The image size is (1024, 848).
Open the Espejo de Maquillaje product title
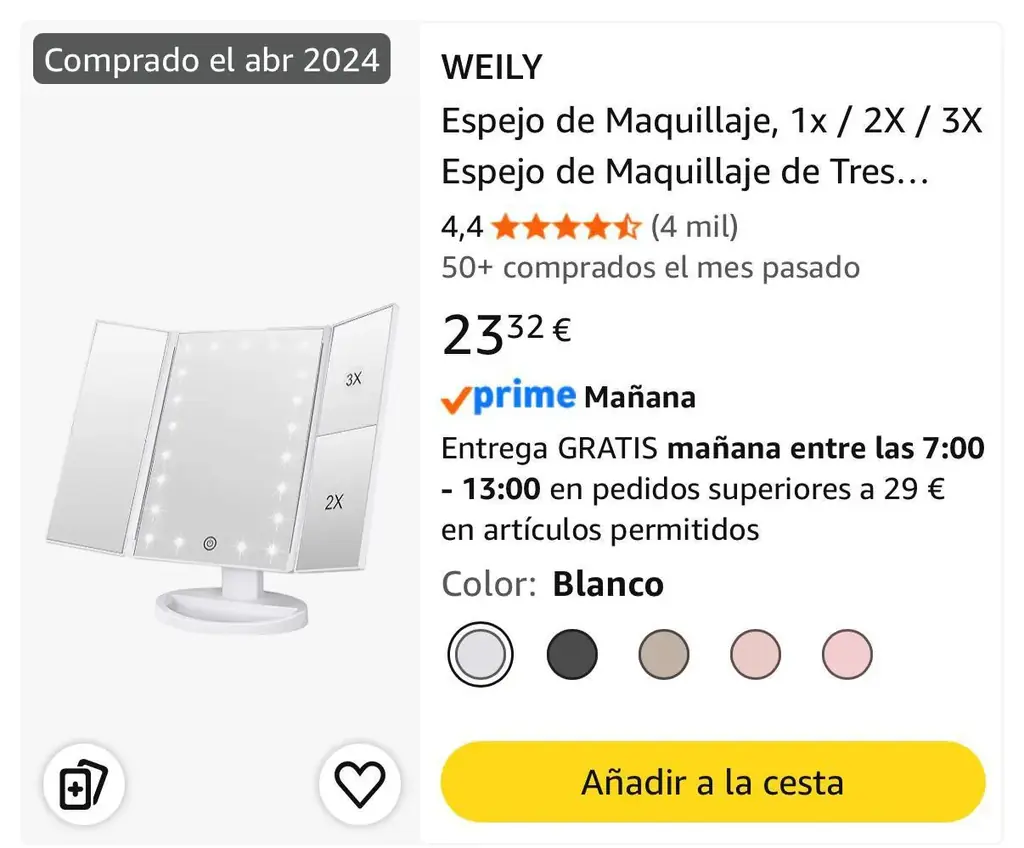tap(711, 146)
